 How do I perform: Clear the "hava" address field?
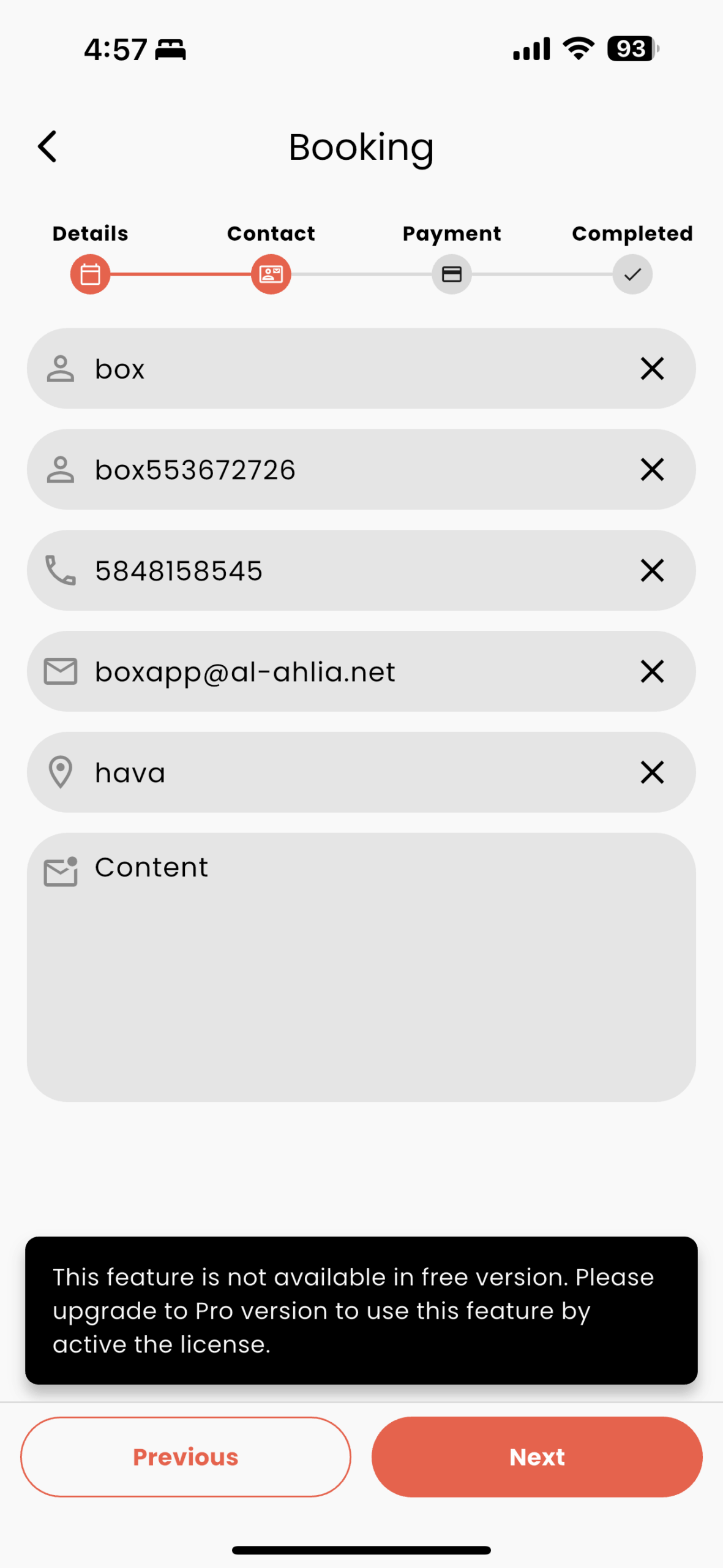click(x=652, y=772)
